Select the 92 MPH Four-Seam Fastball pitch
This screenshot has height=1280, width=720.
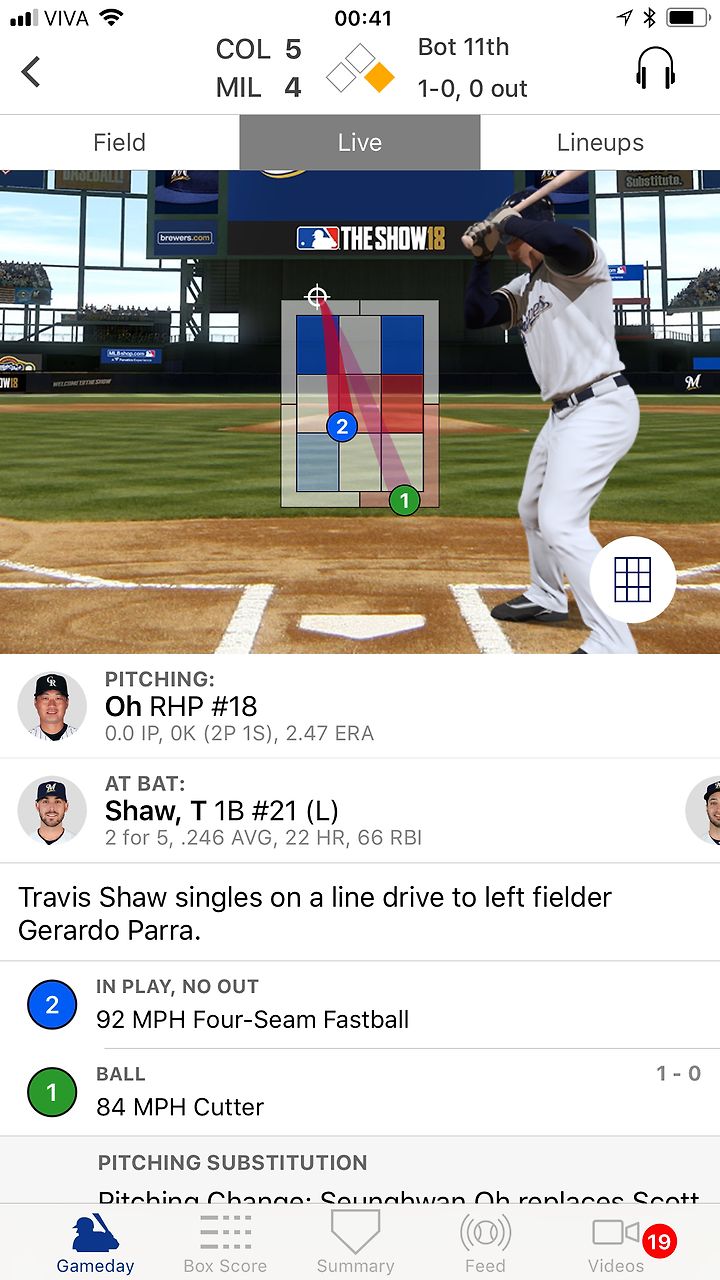click(x=360, y=1005)
